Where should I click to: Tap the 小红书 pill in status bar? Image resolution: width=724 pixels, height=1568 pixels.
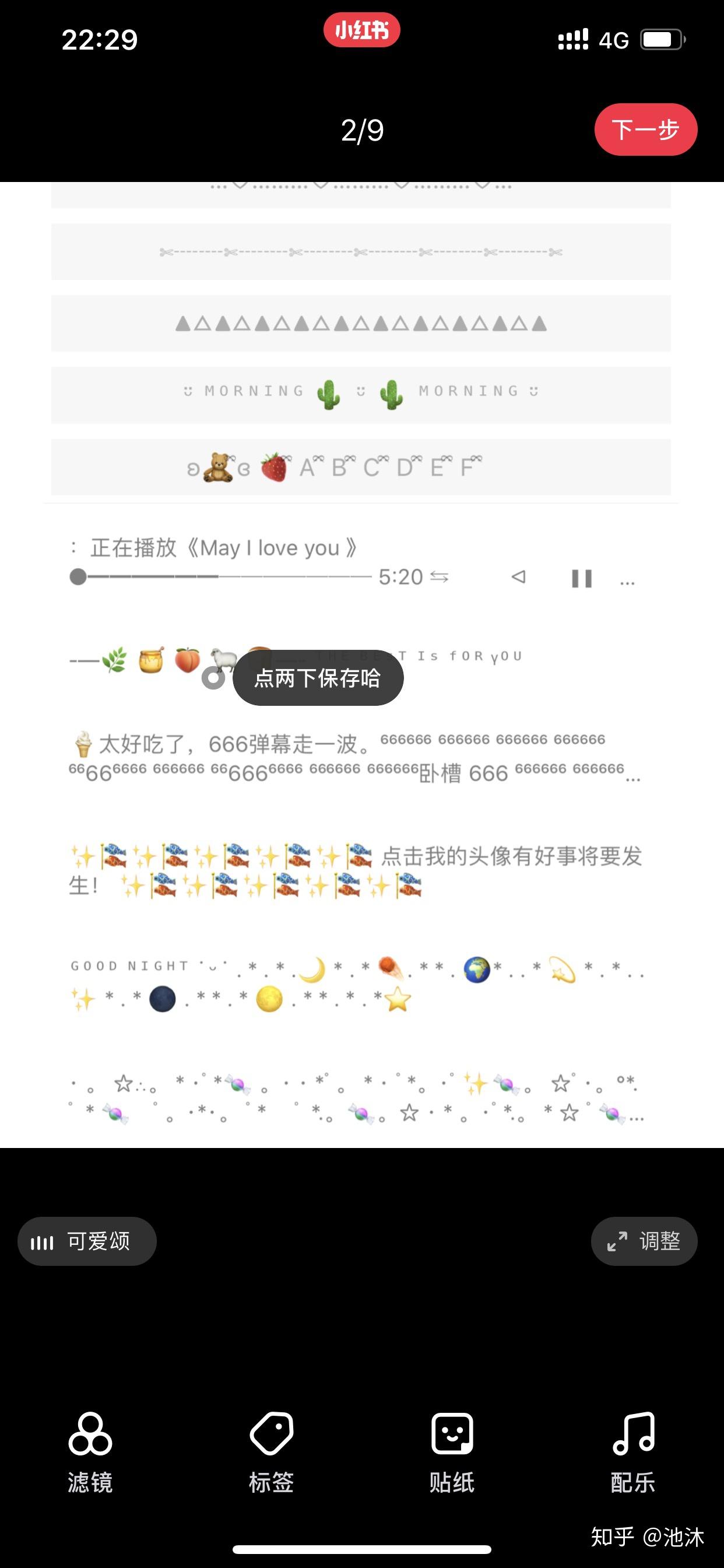coord(361,30)
